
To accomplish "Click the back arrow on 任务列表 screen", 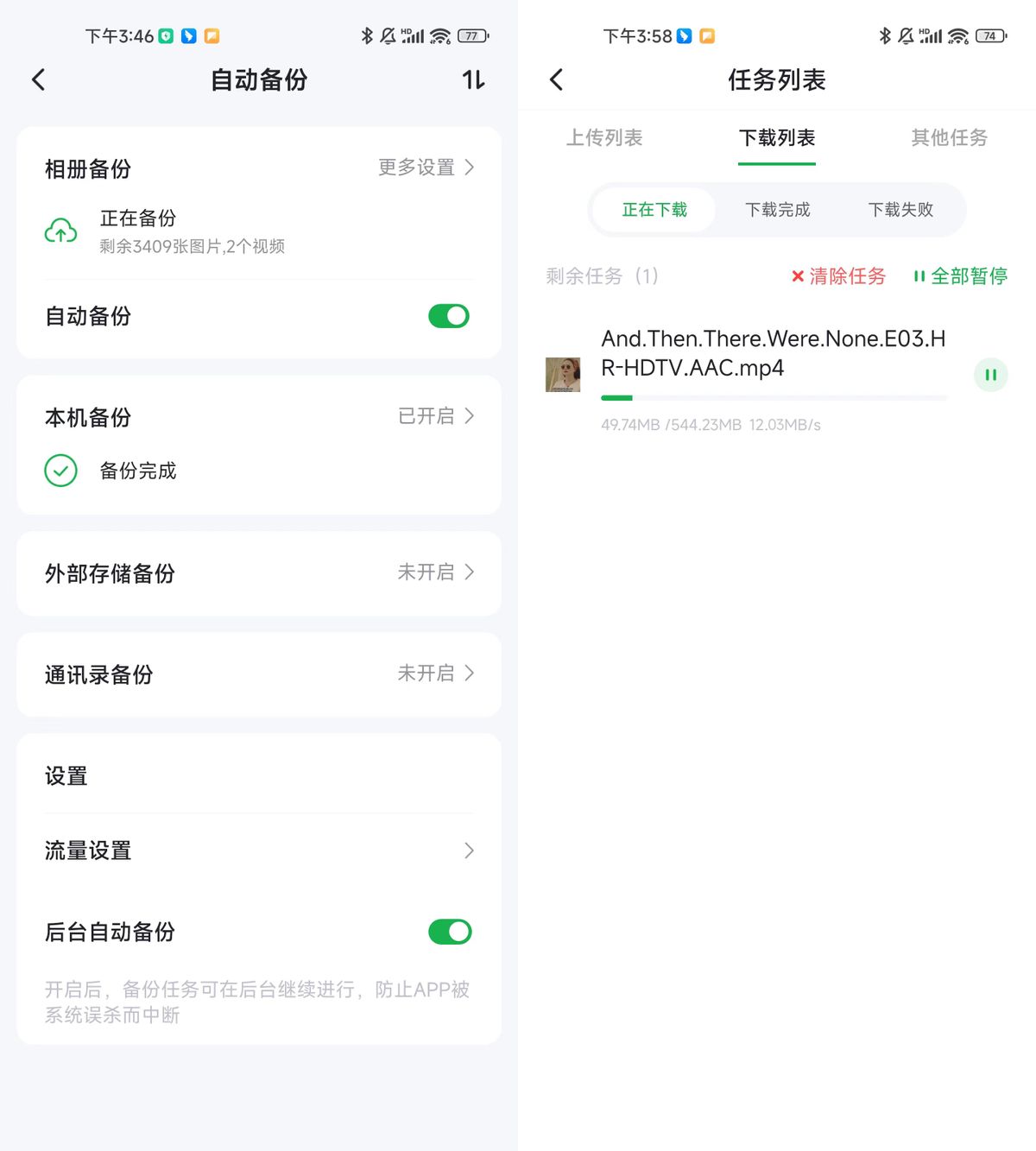I will (555, 79).
